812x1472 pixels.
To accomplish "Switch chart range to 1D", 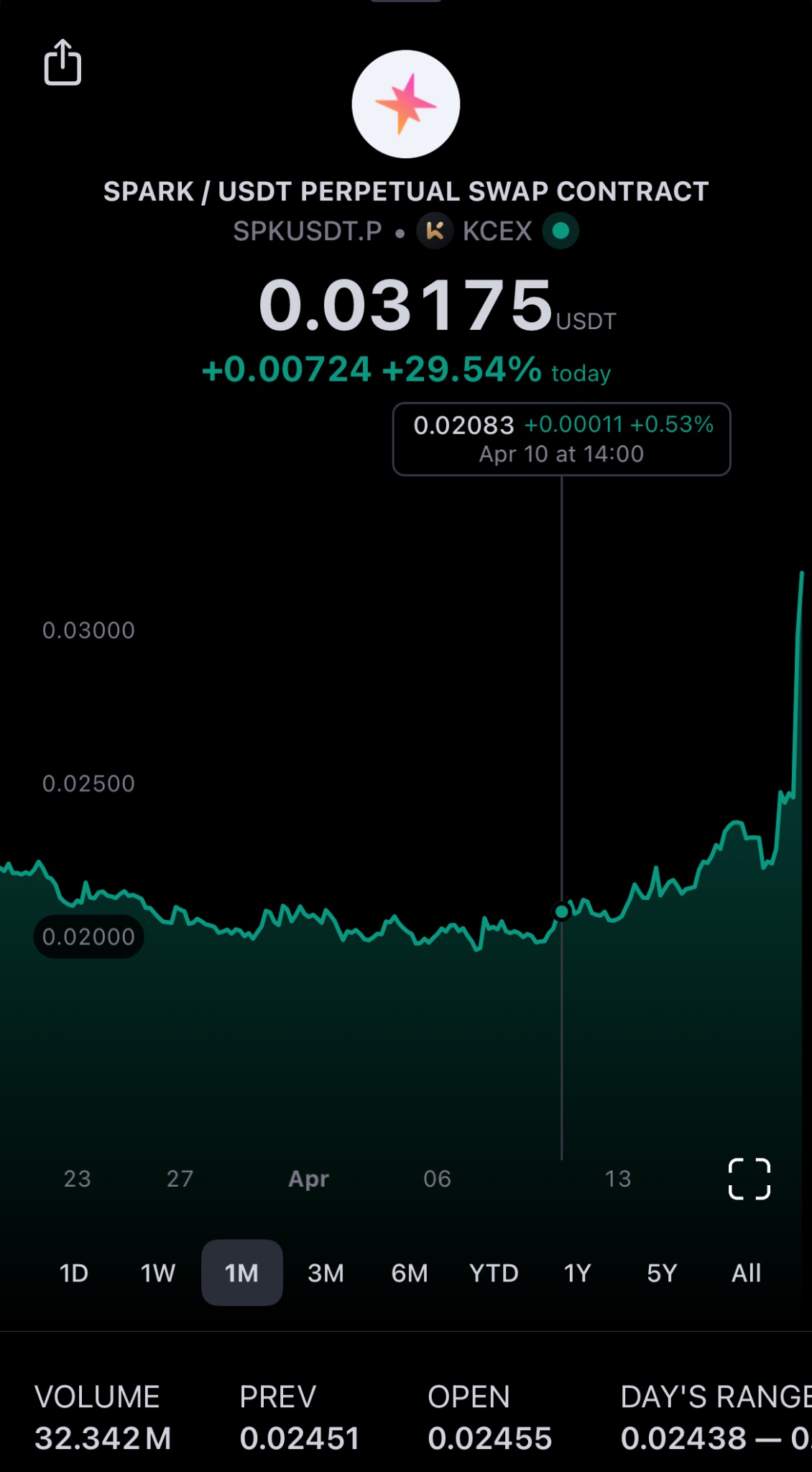I will point(74,1273).
